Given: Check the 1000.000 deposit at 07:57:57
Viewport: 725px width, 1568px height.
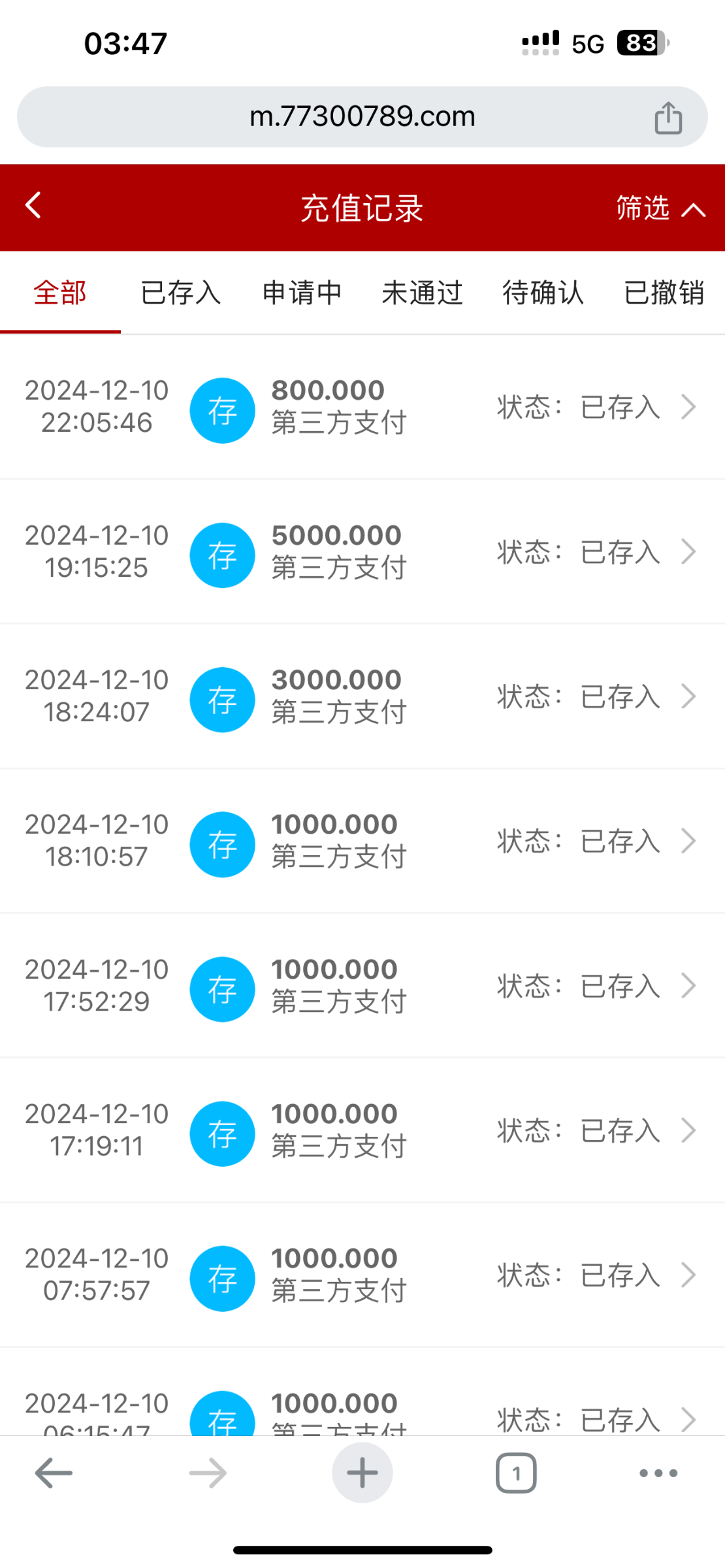Looking at the screenshot, I should 362,1275.
